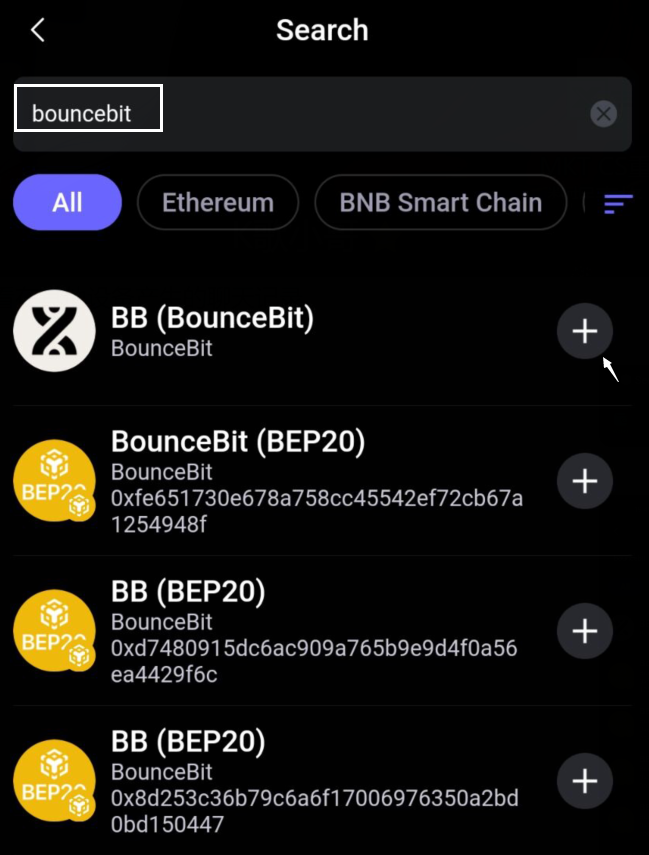
Task: Go back from the Search screen
Action: pyautogui.click(x=38, y=30)
